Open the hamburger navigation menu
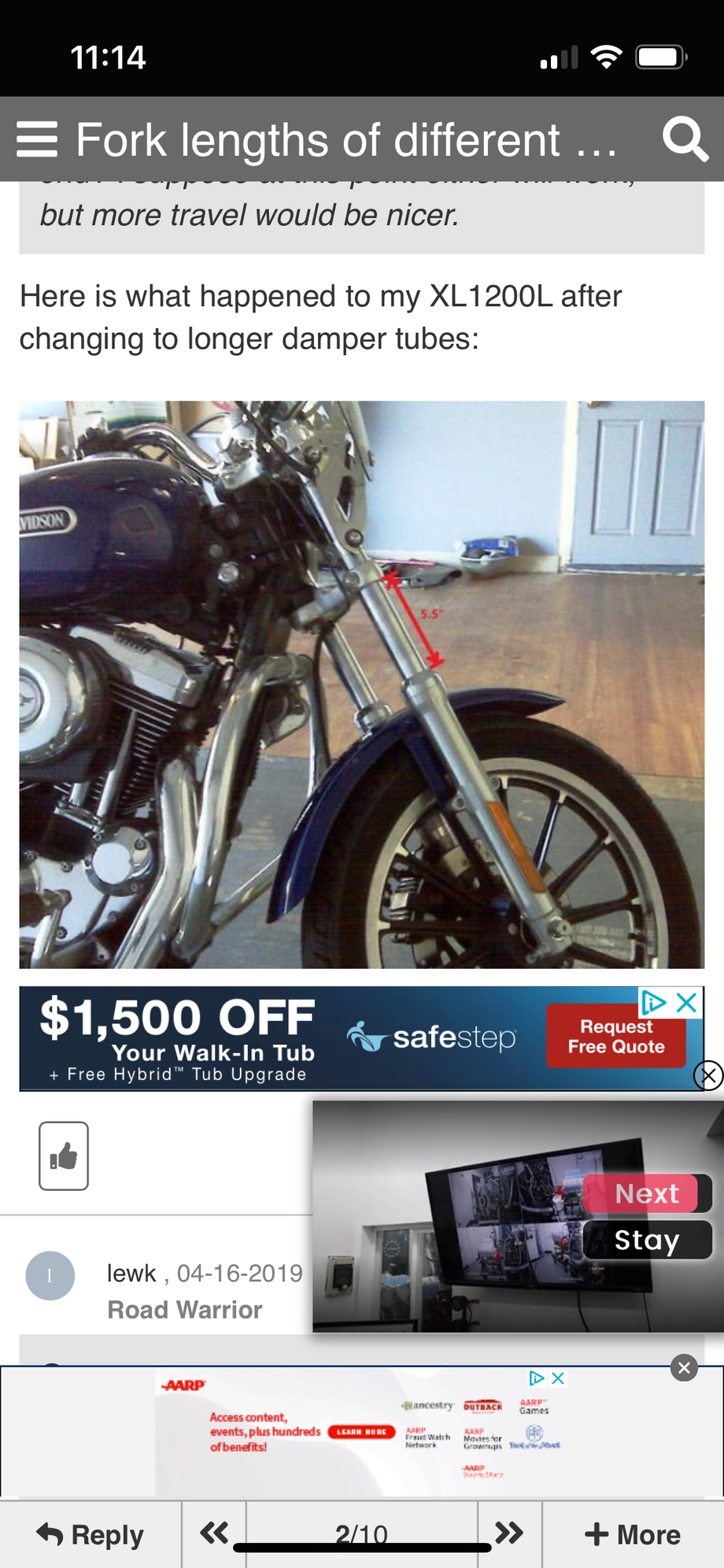The width and height of the screenshot is (724, 1568). 37,139
